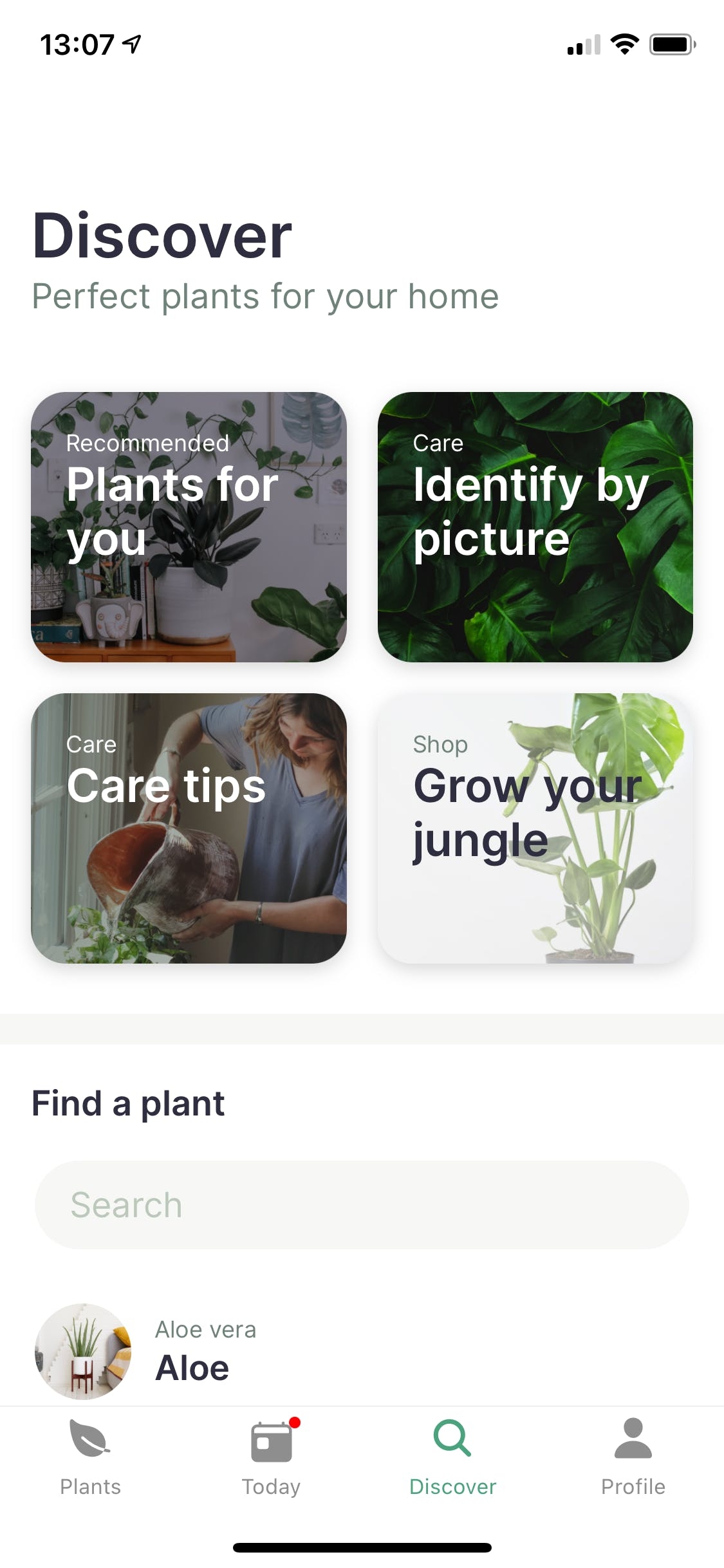Tap the Find a plant search field
Image resolution: width=724 pixels, height=1568 pixels.
tap(362, 1204)
